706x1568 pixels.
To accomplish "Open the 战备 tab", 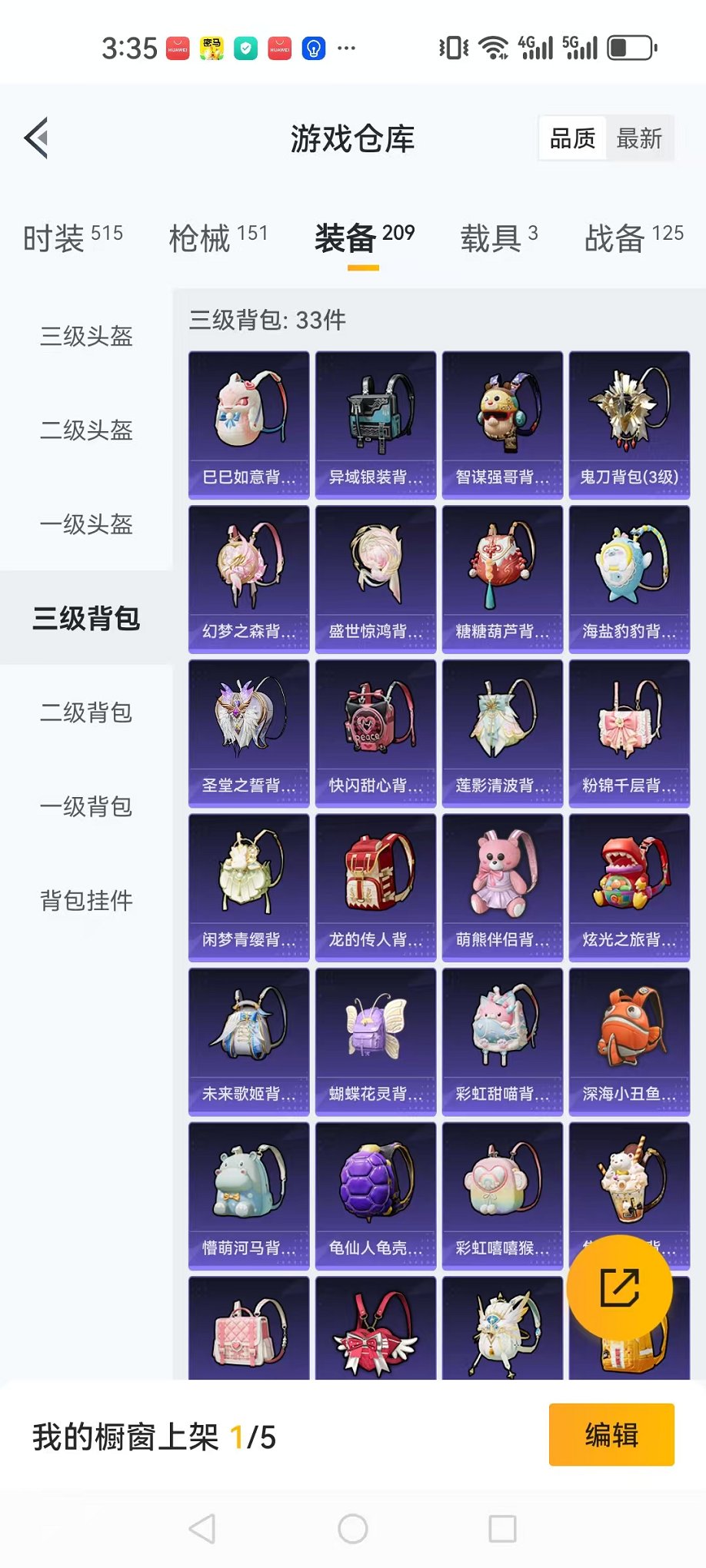I will click(633, 238).
